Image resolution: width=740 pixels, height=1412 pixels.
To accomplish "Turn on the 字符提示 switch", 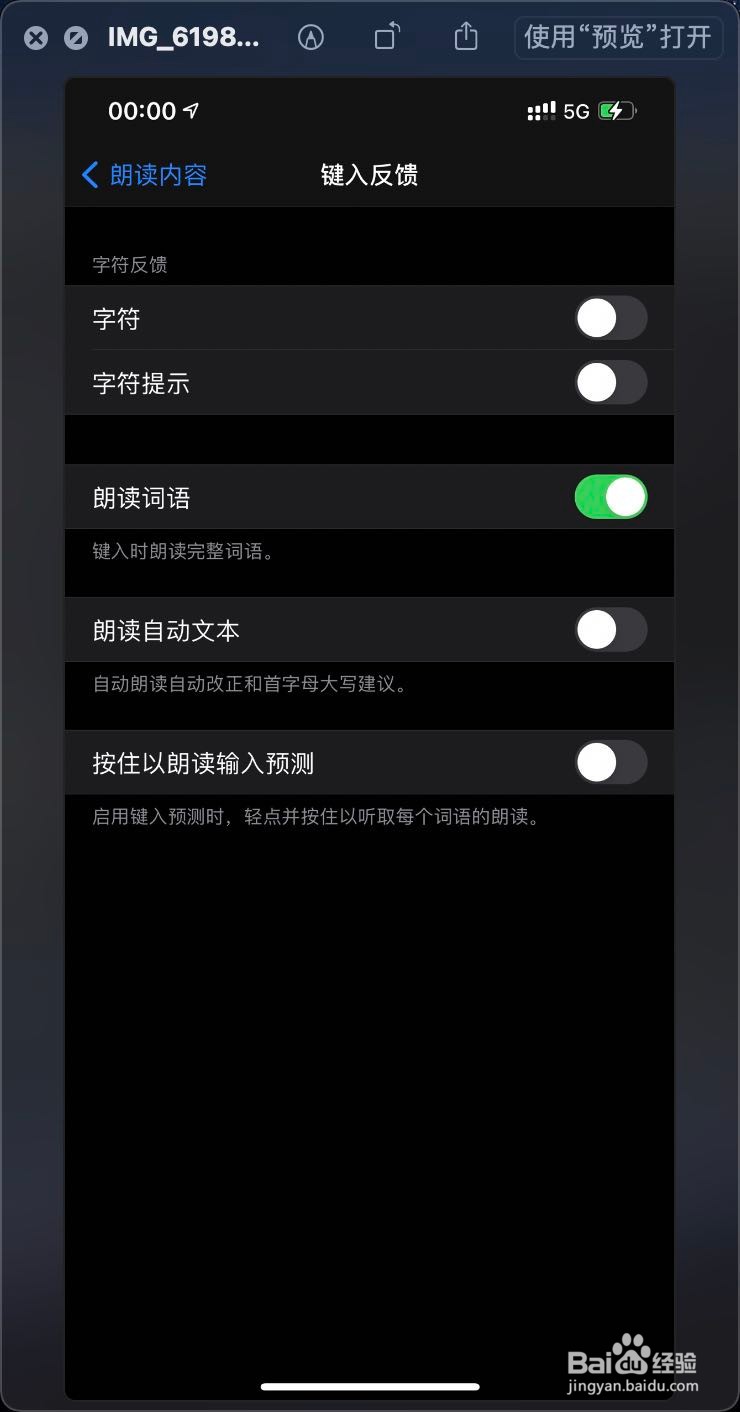I will pyautogui.click(x=611, y=382).
